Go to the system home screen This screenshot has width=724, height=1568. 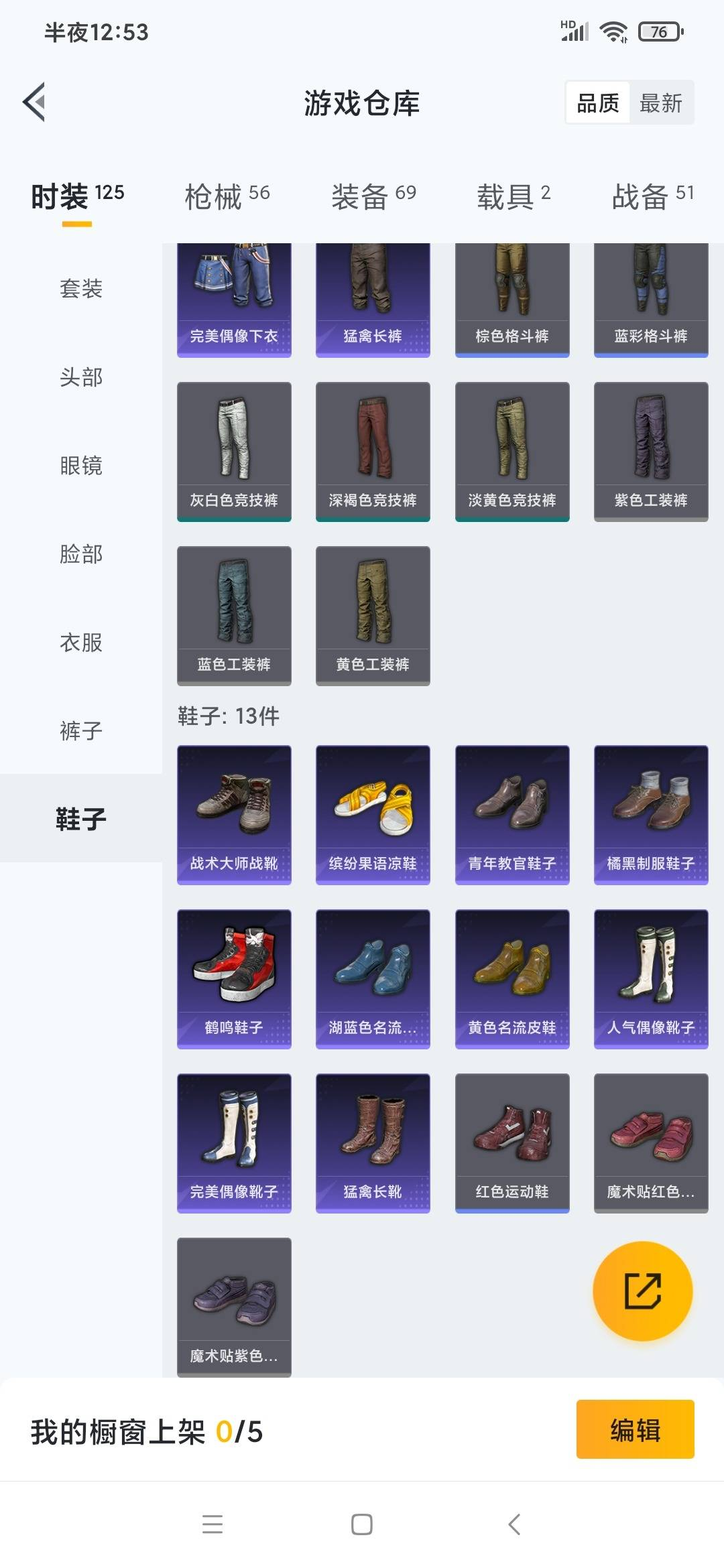coord(362,1524)
